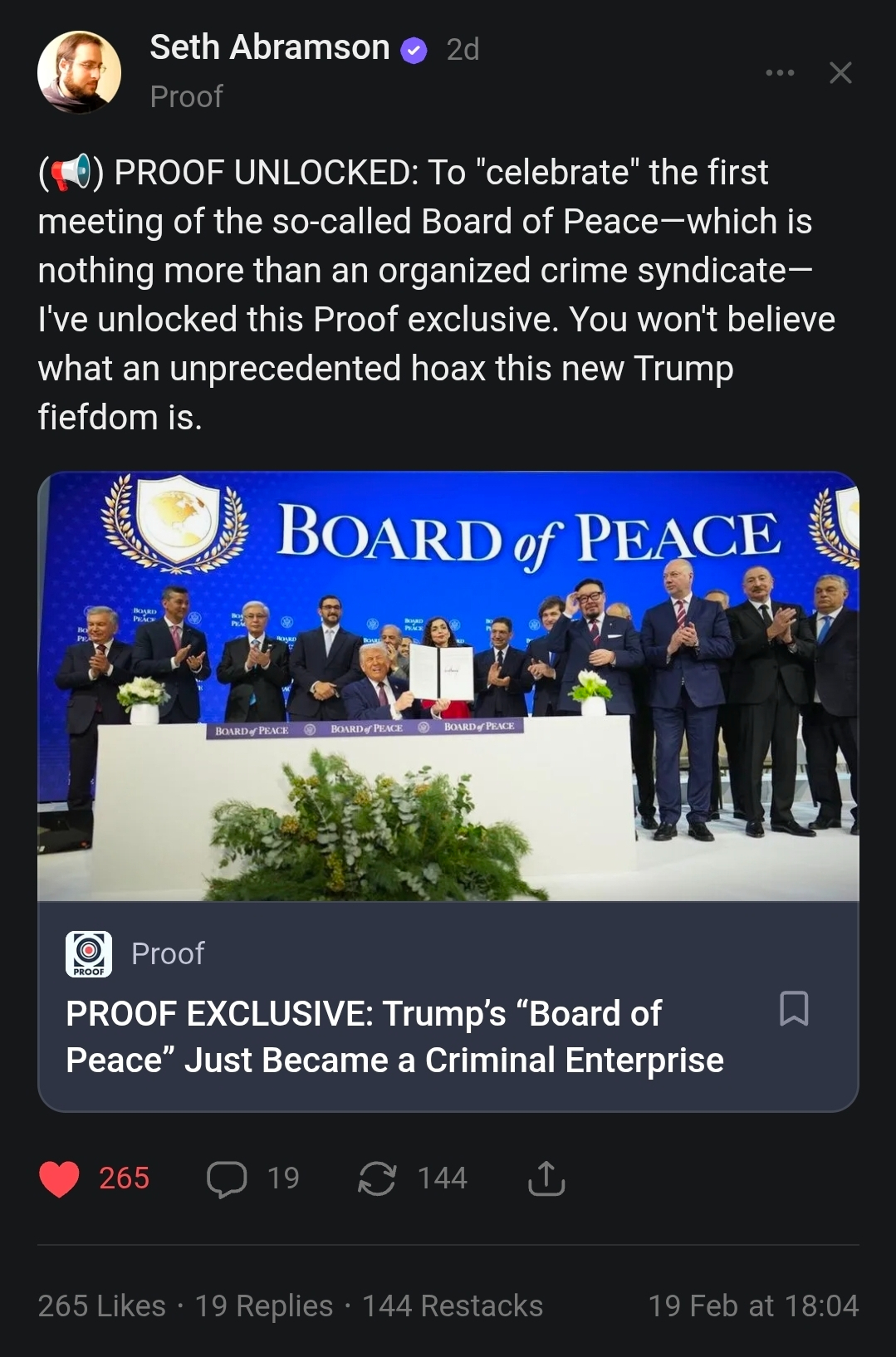View the 19 Replies list
This screenshot has width=896, height=1357.
click(x=263, y=1306)
